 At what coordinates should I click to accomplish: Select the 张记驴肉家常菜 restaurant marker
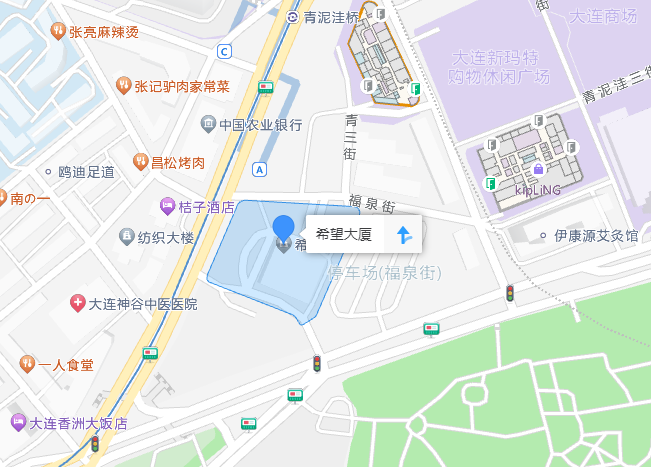click(124, 85)
